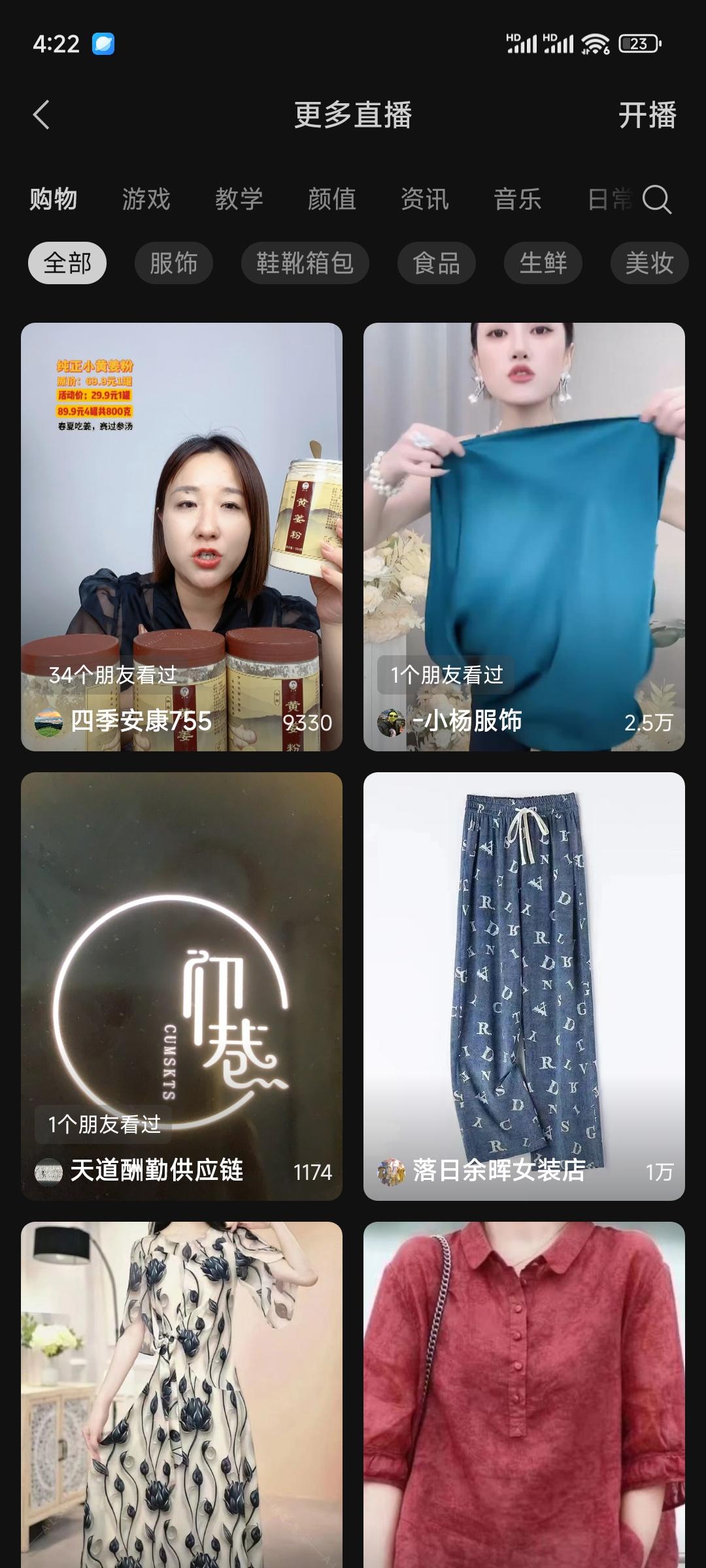Tap the blue app icon in status bar
706x1568 pixels.
[105, 43]
